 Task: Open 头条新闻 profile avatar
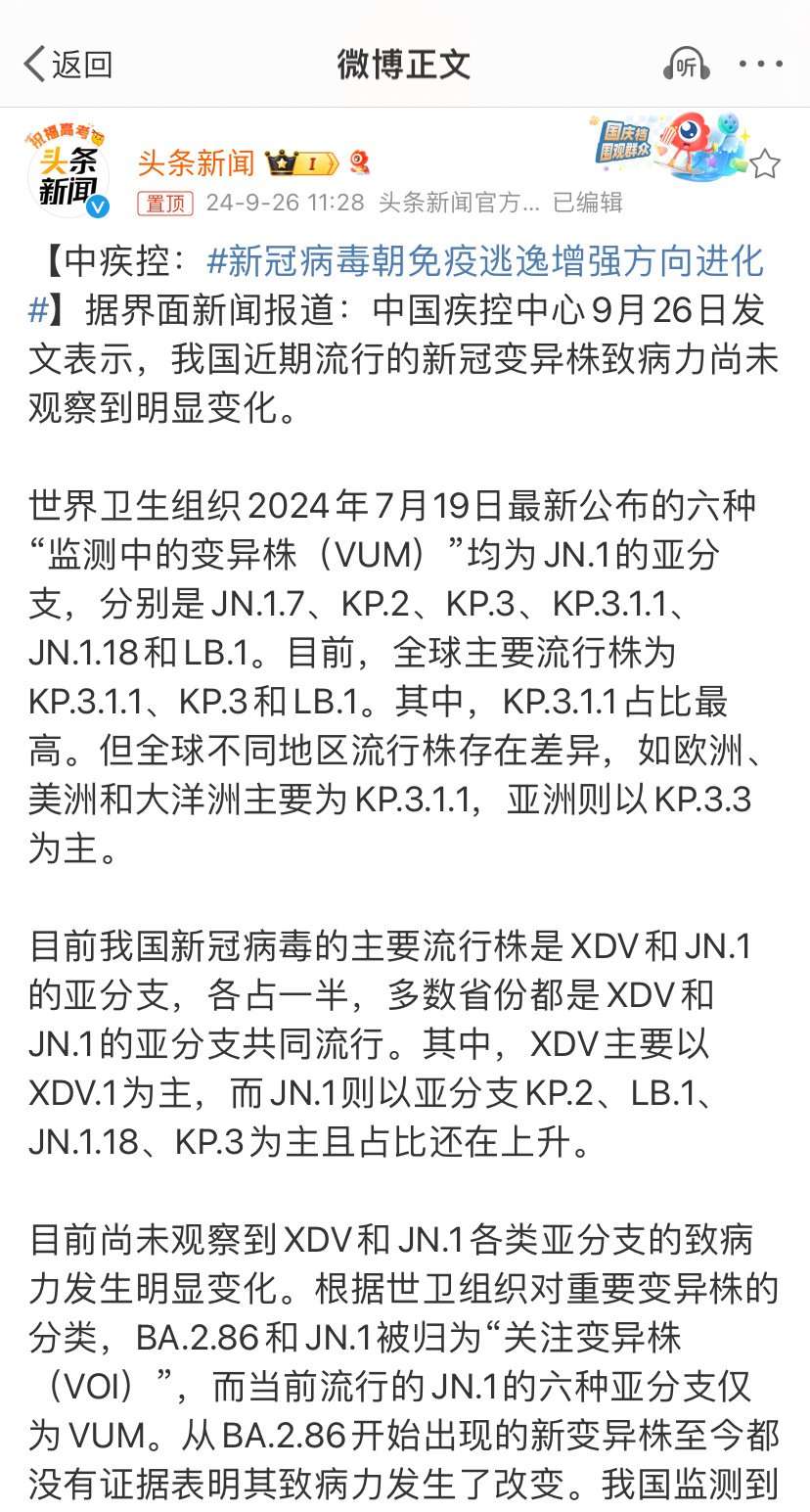(x=67, y=171)
